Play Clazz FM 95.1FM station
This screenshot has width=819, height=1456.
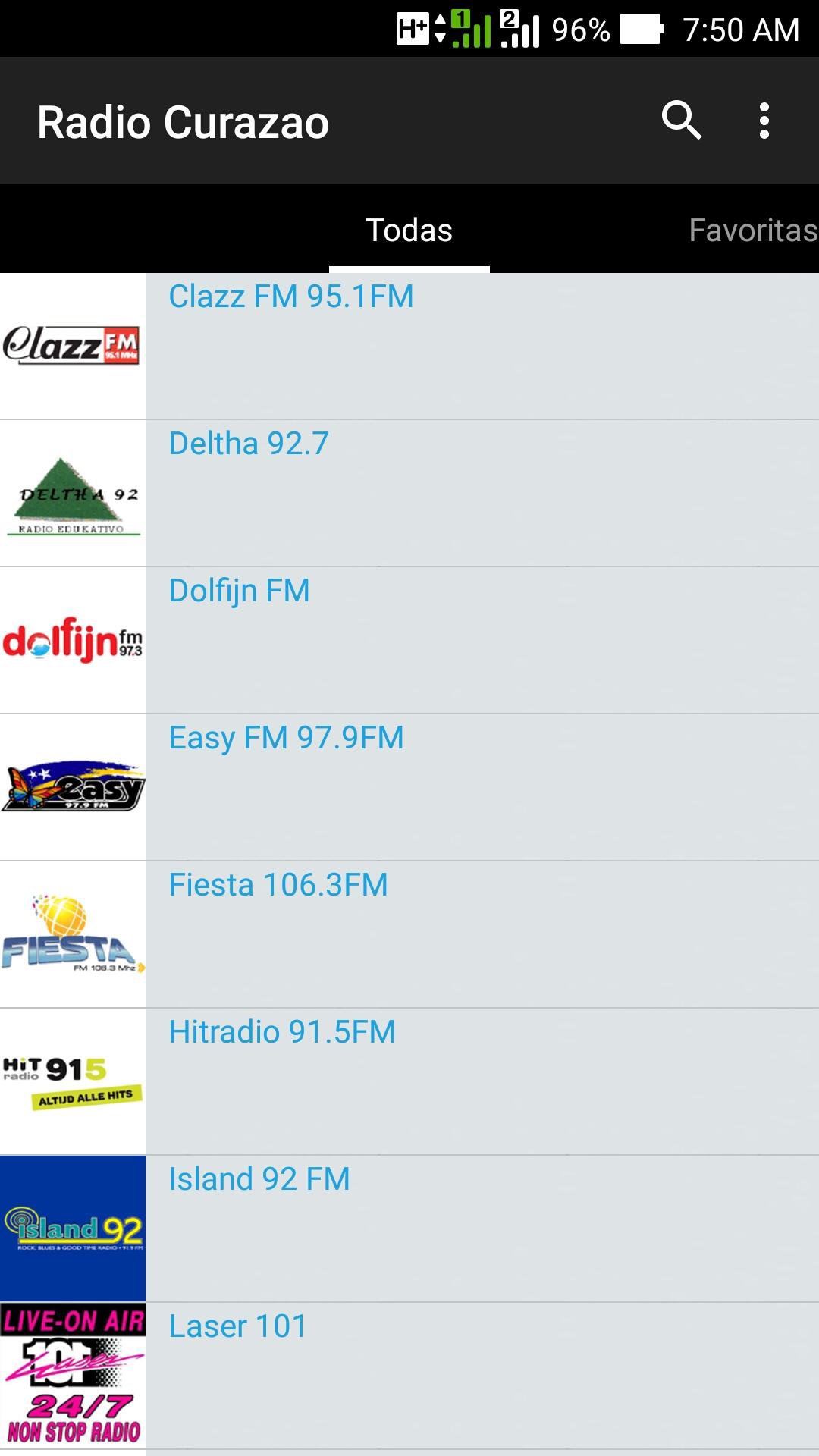[x=409, y=346]
